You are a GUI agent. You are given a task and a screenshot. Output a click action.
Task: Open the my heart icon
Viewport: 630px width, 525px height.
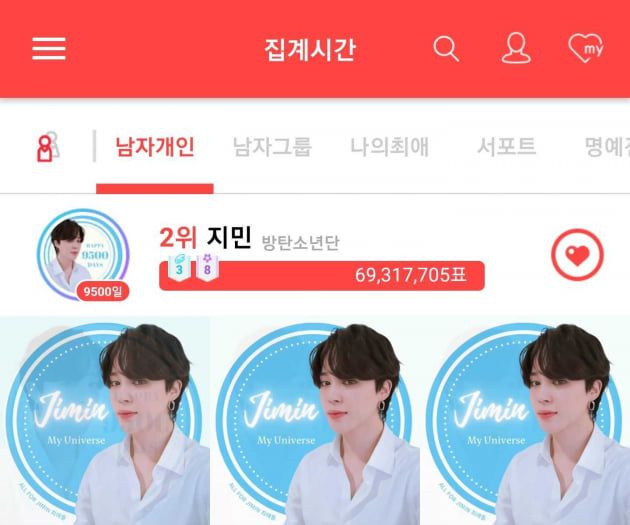(585, 48)
